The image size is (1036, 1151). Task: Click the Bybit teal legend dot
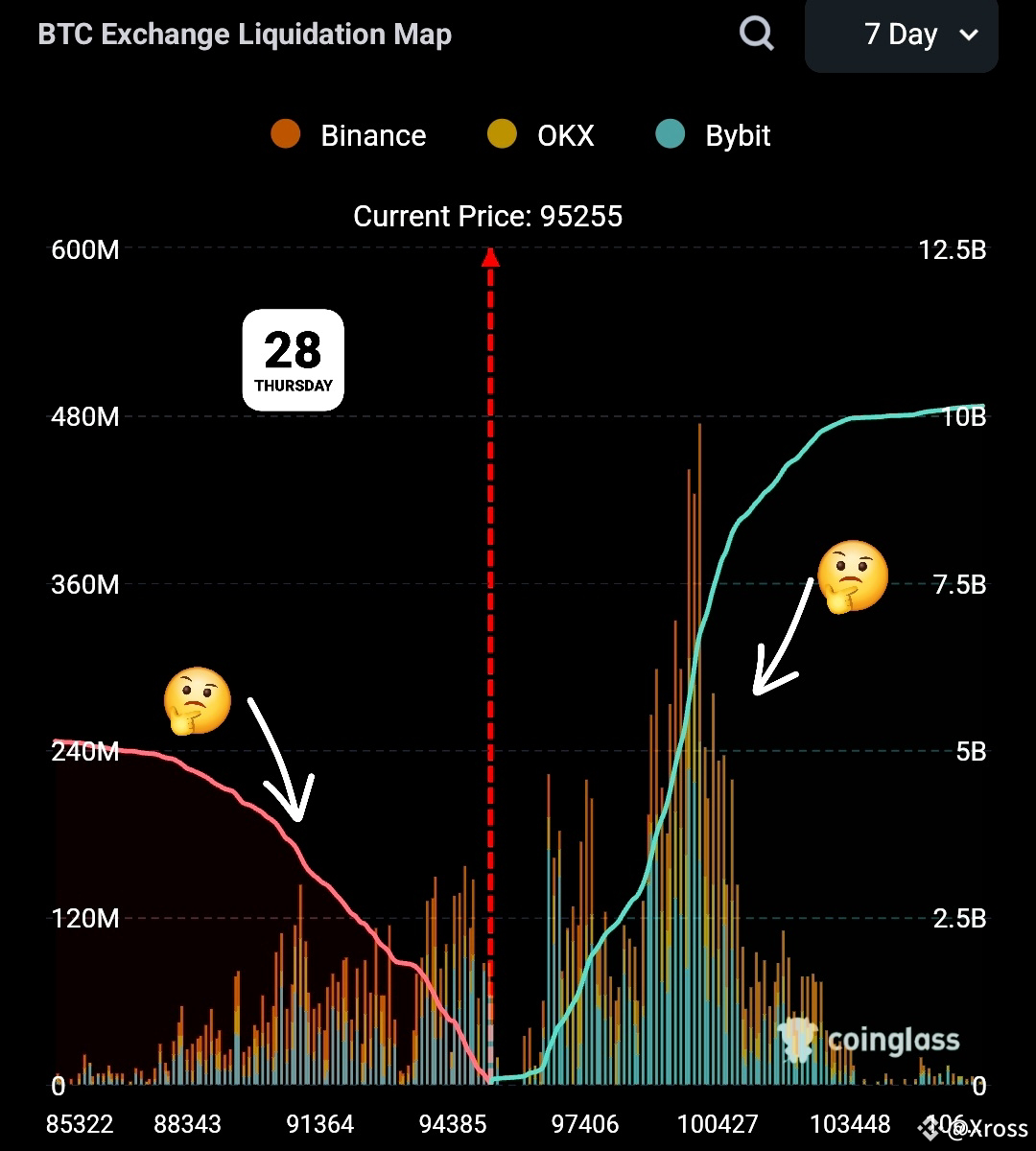click(x=670, y=135)
